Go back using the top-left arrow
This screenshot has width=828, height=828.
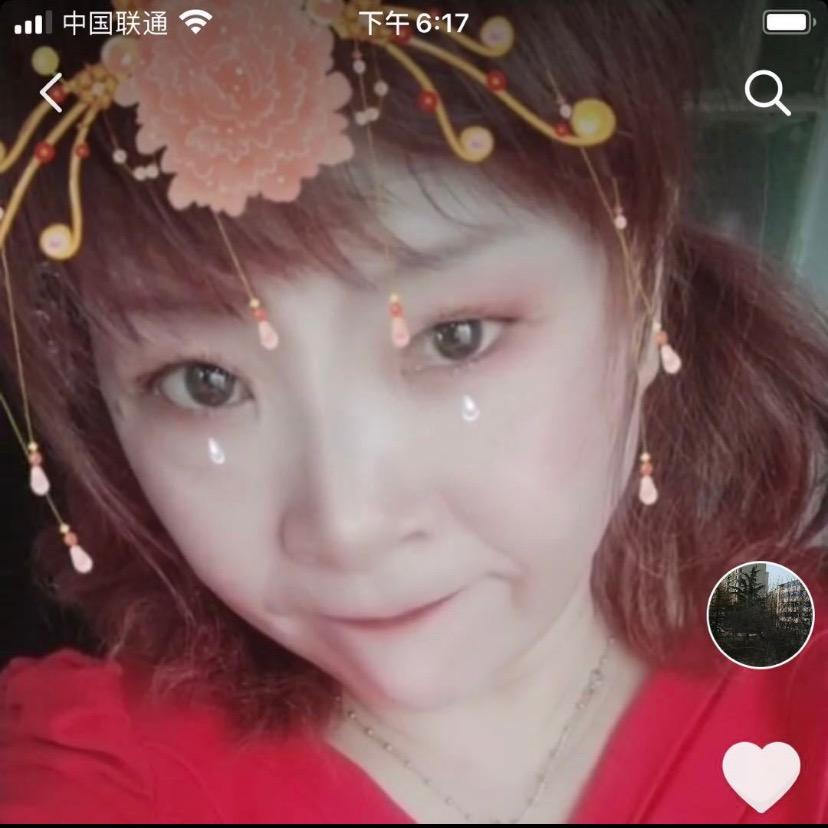point(52,93)
